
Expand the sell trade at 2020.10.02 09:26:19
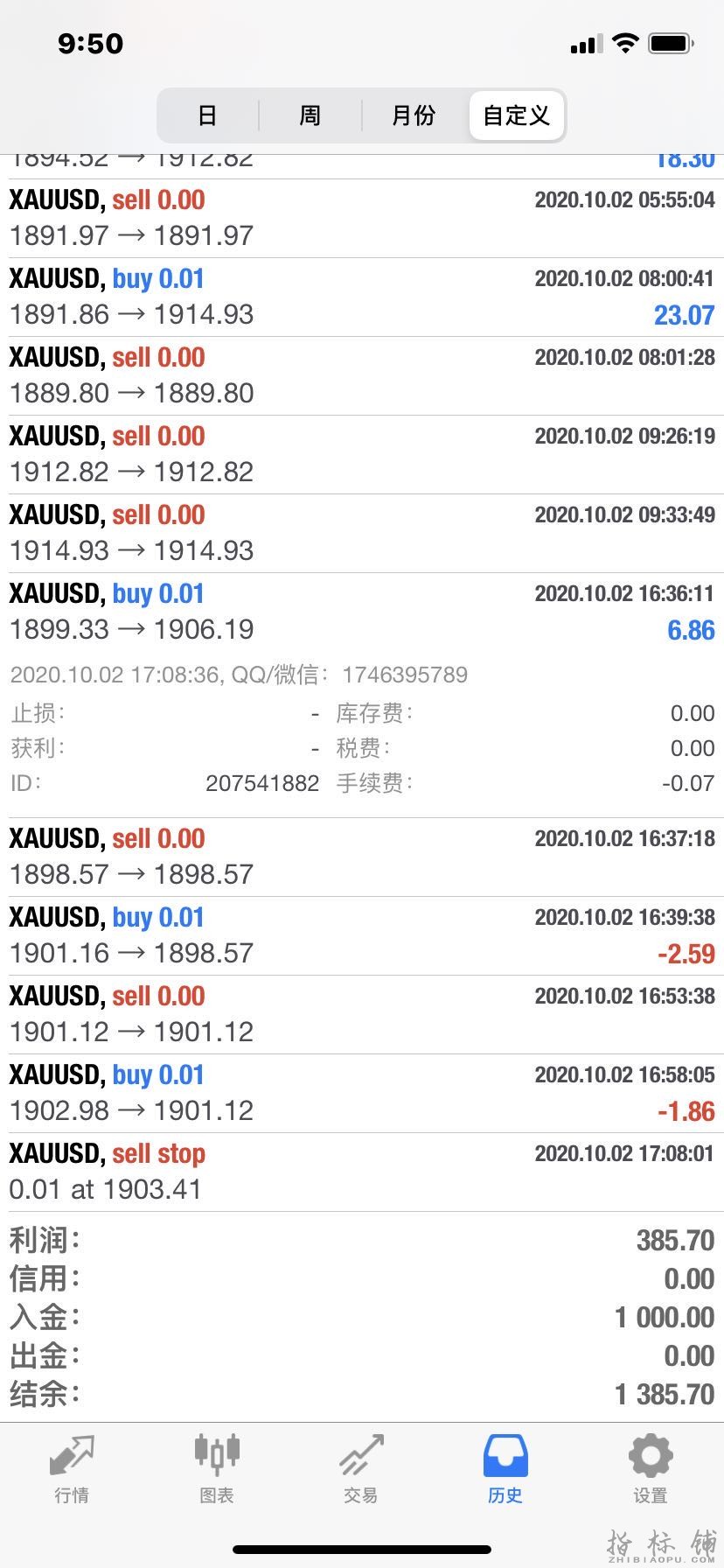point(362,455)
